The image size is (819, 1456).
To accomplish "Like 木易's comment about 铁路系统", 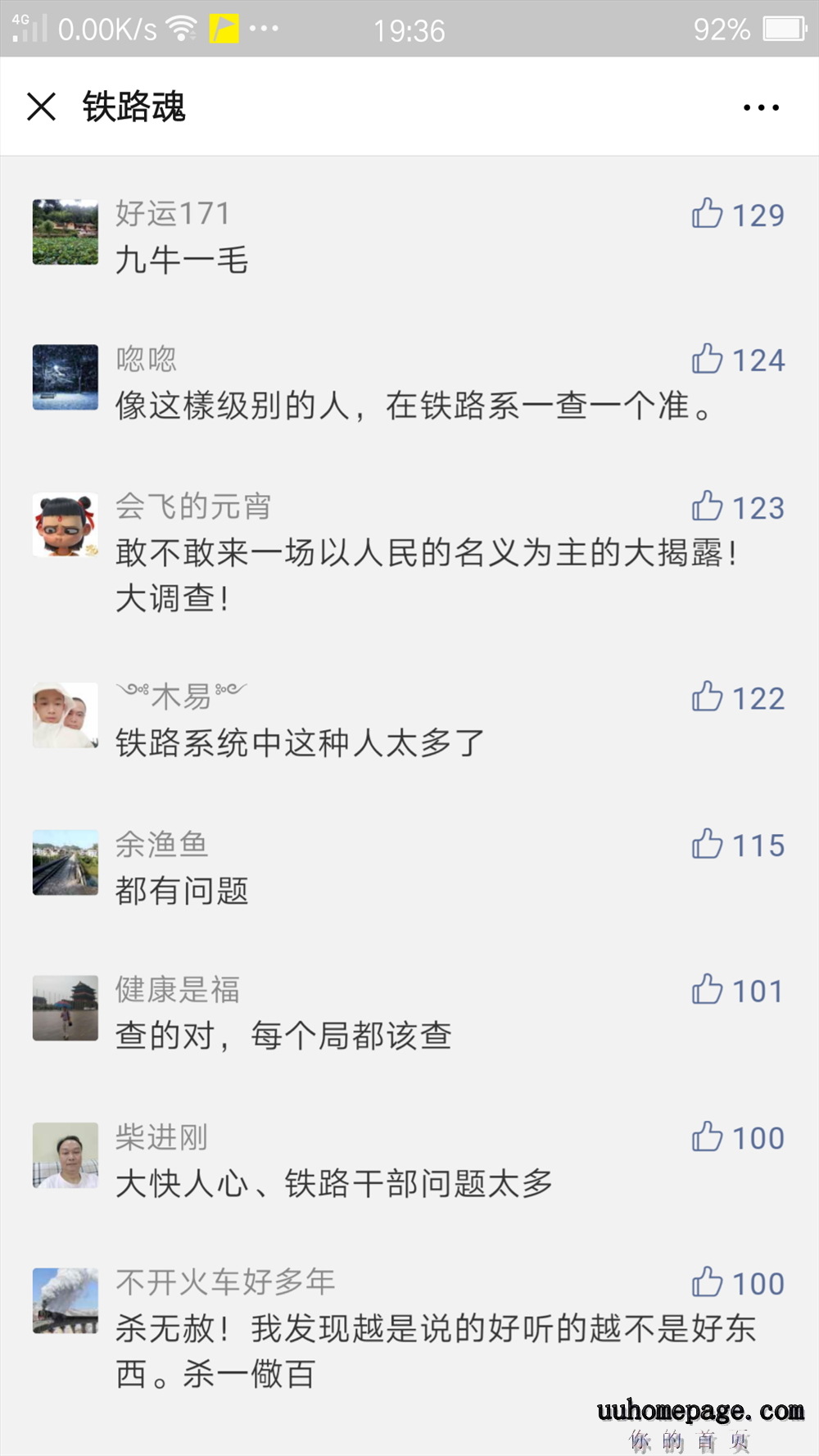I will tap(708, 698).
